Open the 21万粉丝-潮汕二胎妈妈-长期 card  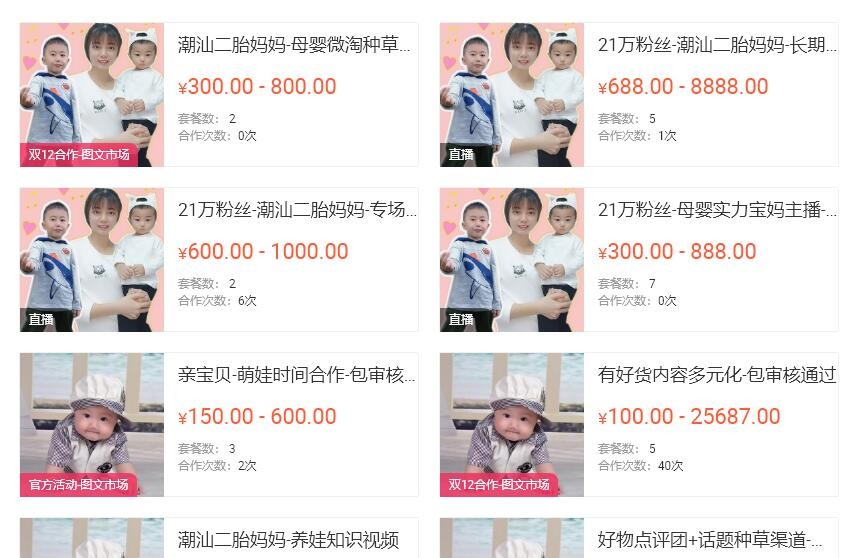[716, 45]
